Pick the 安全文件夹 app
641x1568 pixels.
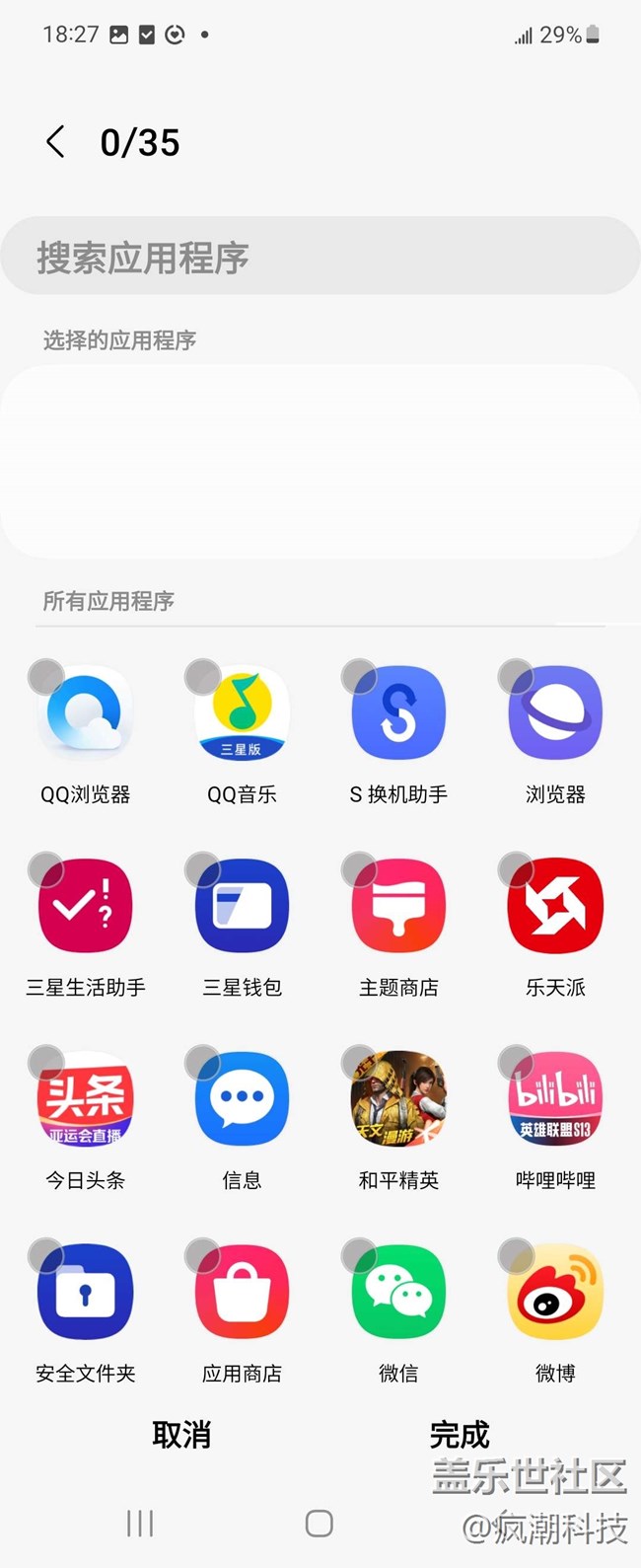[85, 1293]
